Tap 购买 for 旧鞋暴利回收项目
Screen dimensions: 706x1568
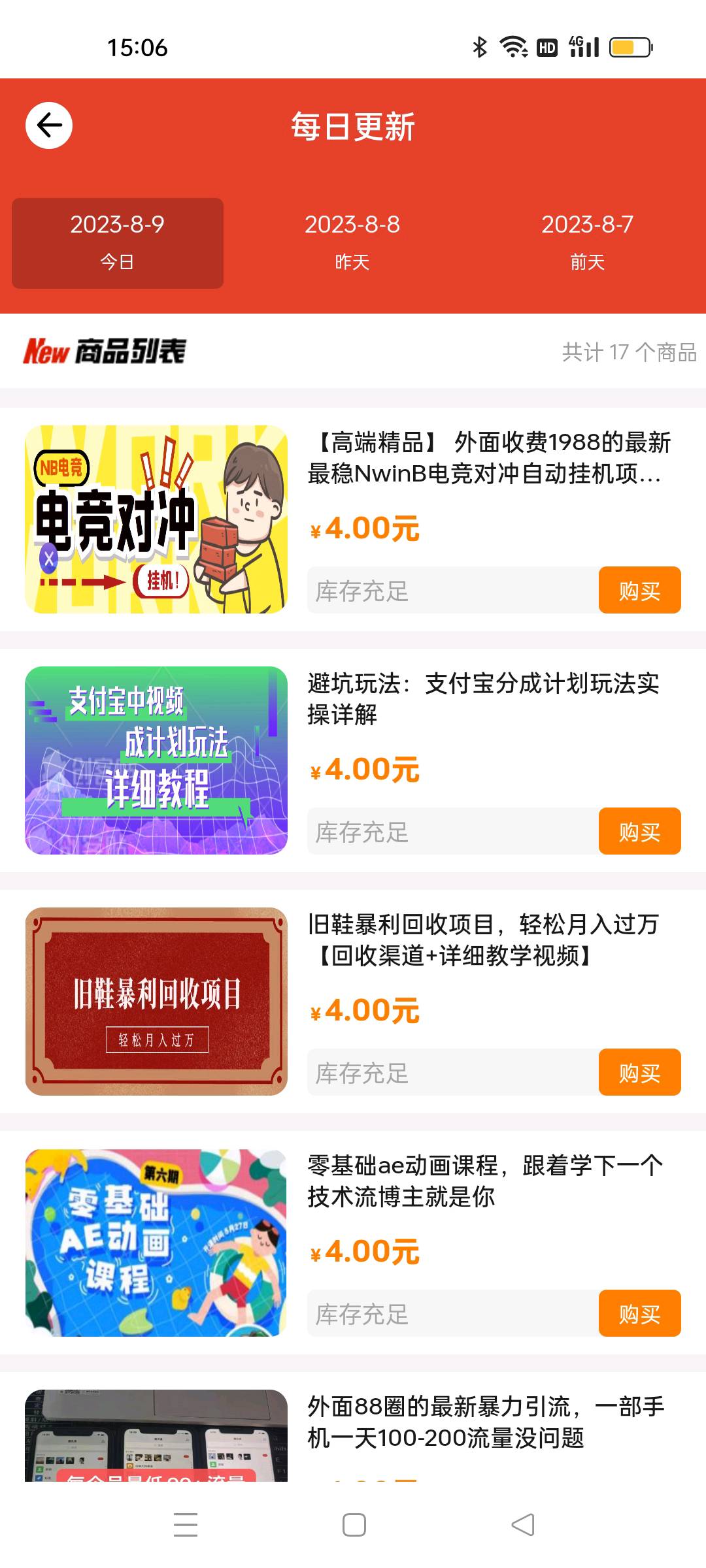point(639,1073)
